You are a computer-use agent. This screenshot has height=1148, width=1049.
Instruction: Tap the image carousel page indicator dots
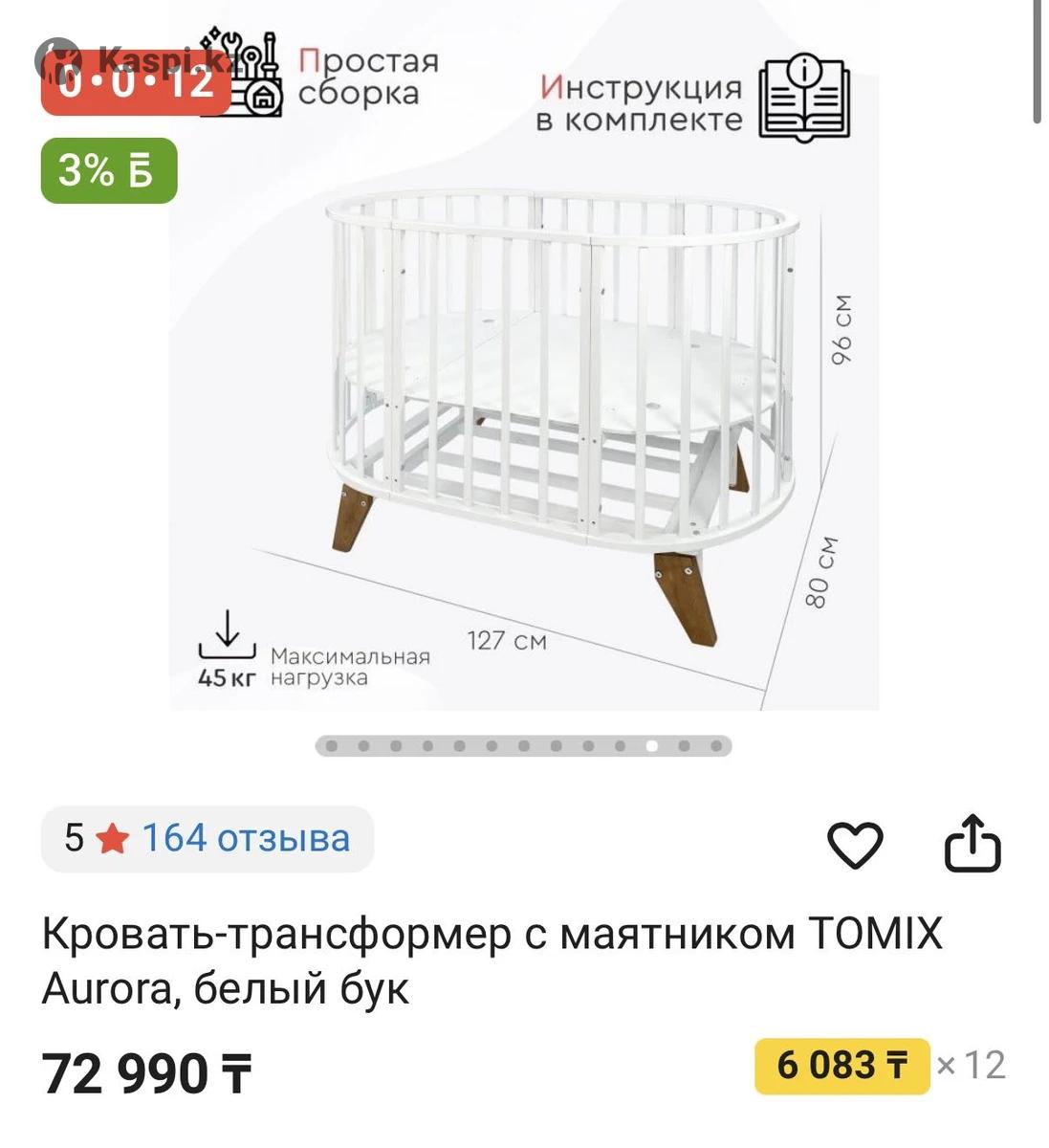pos(523,746)
